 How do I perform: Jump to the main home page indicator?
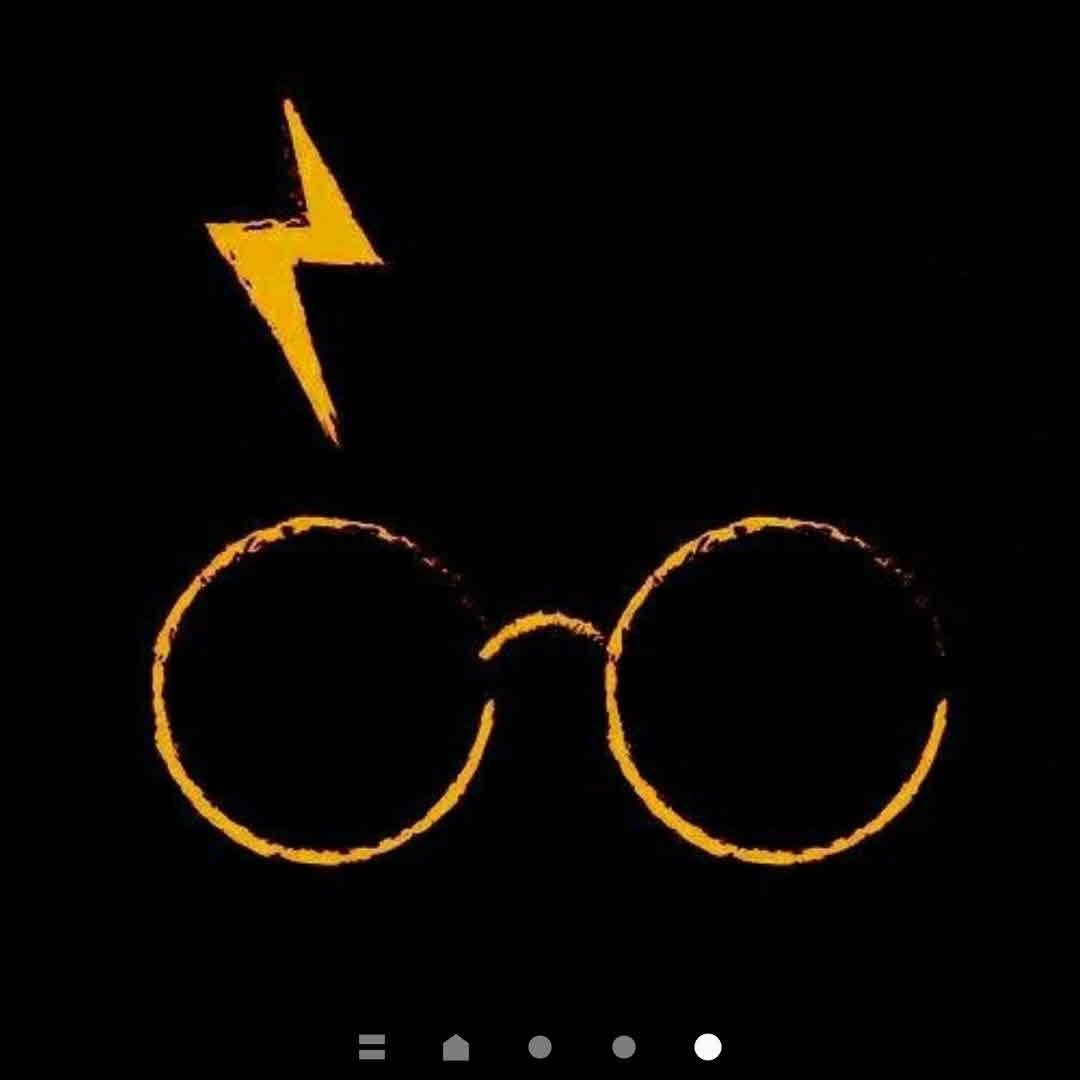(x=456, y=1047)
